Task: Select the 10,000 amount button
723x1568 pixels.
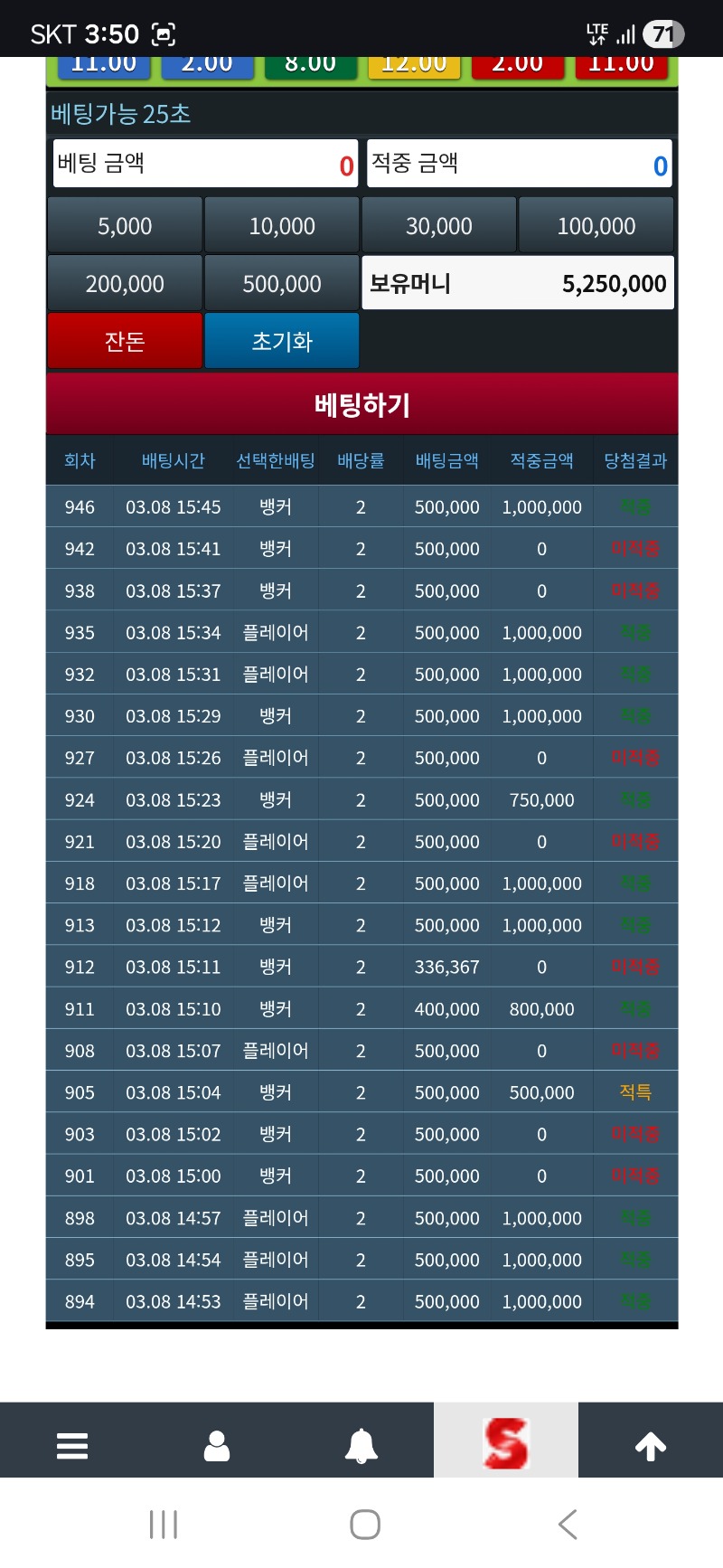Action: tap(282, 226)
